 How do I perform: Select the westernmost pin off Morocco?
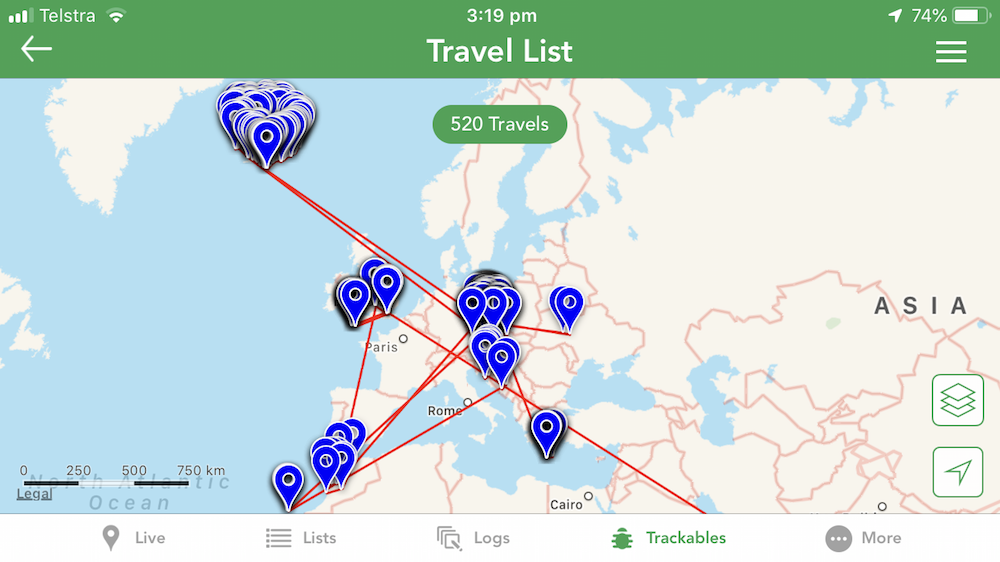(288, 483)
